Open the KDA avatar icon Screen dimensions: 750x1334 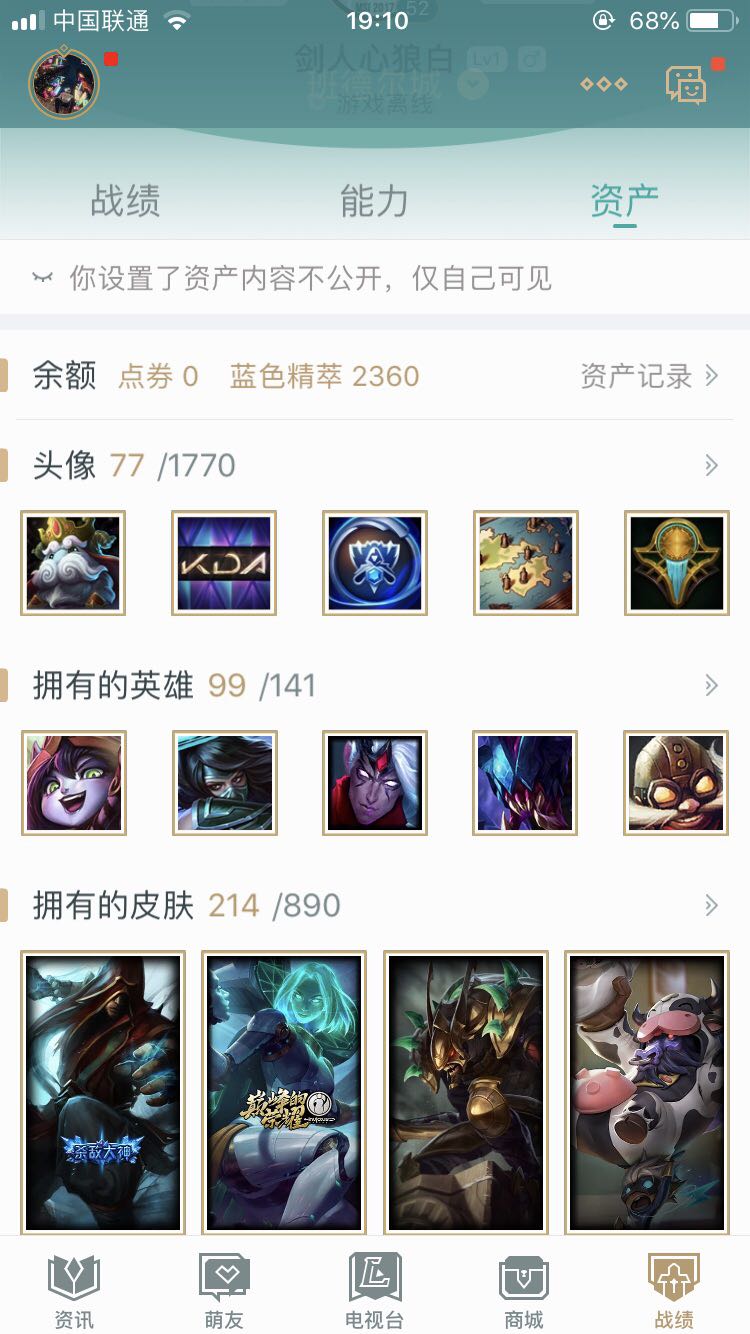(x=224, y=563)
